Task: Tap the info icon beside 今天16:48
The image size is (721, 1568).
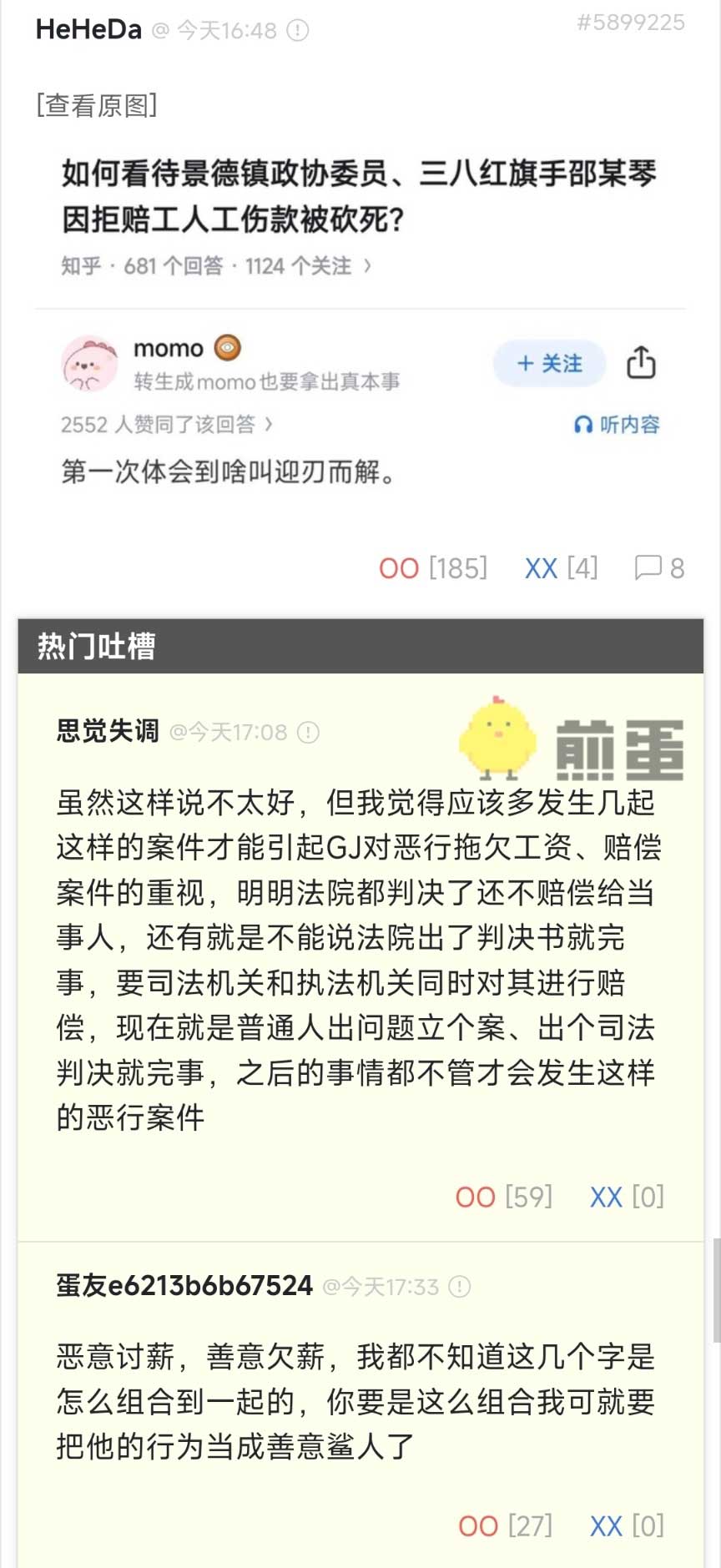Action: coord(298,31)
